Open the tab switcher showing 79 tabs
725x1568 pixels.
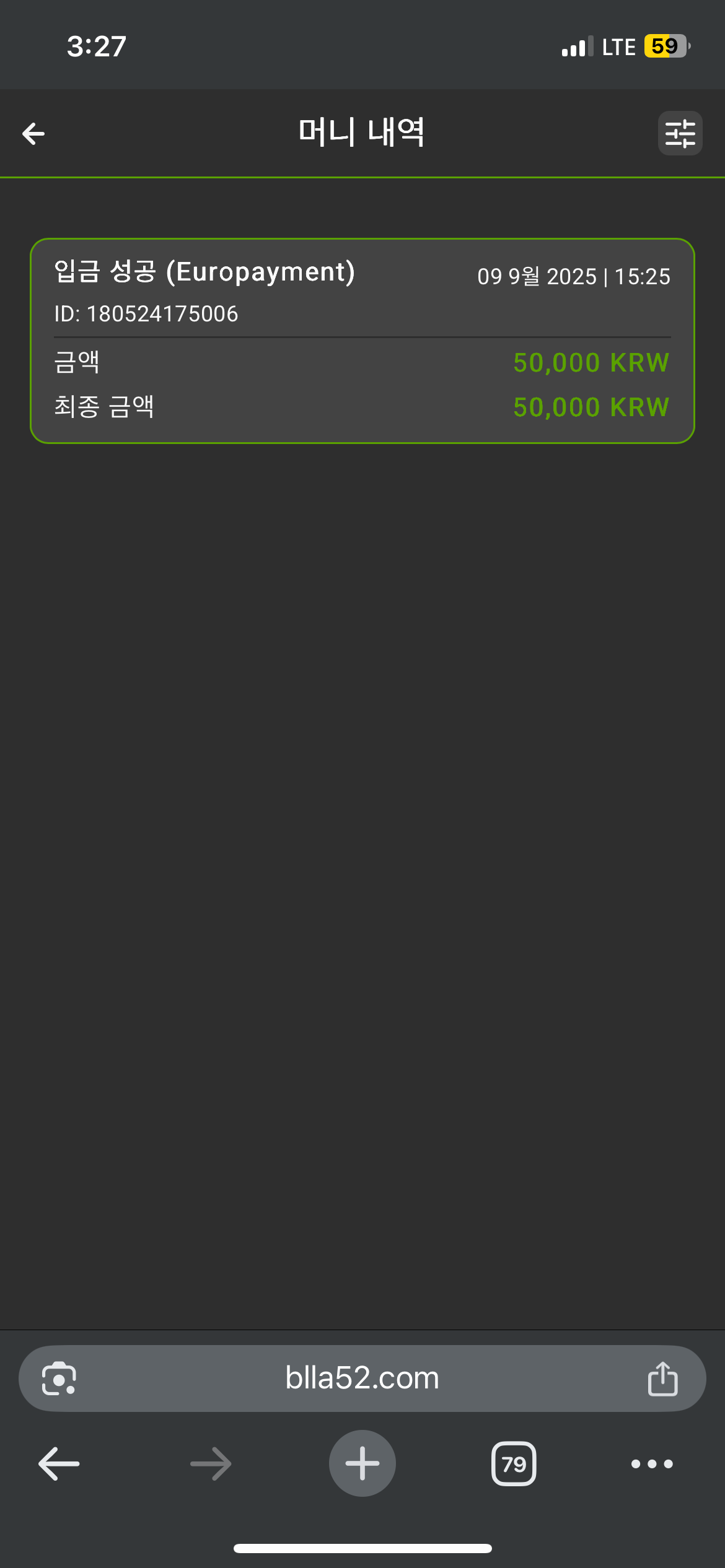[514, 1464]
